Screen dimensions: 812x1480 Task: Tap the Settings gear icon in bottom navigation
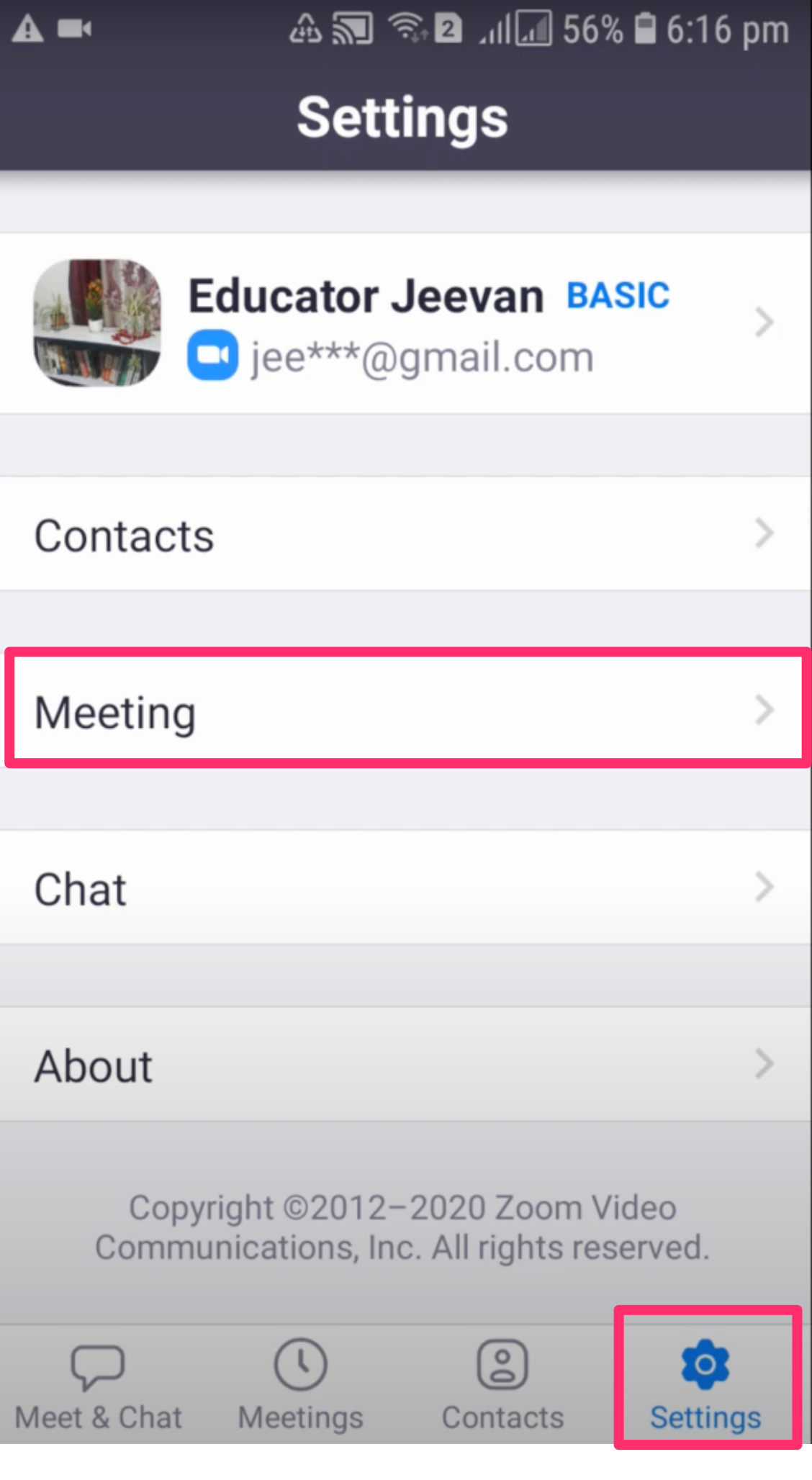pyautogui.click(x=703, y=1363)
